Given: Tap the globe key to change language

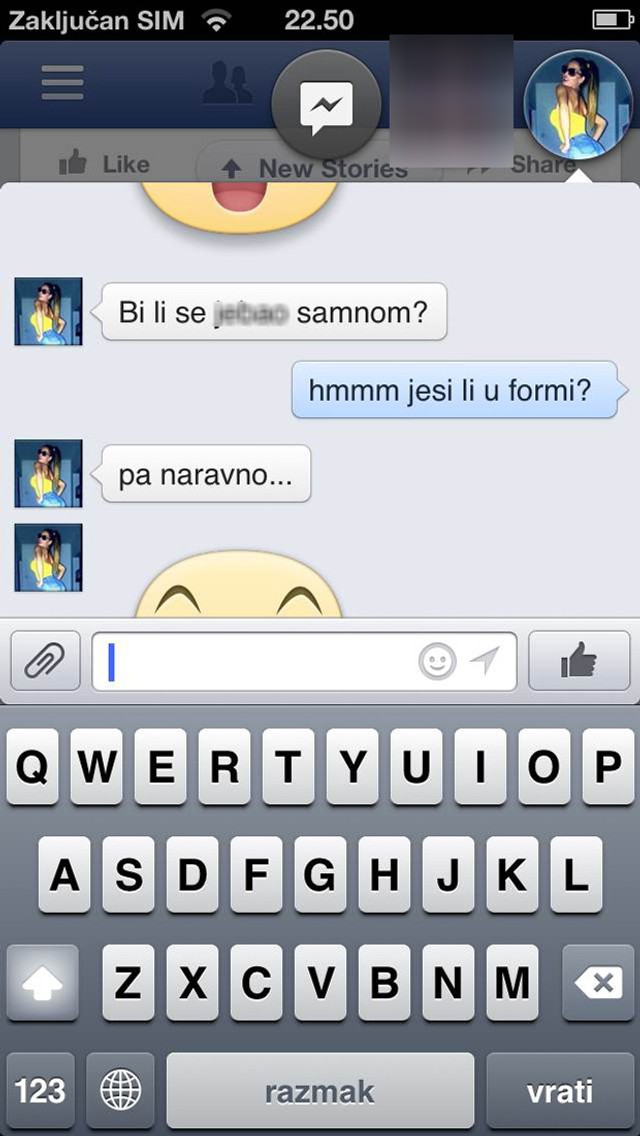Looking at the screenshot, I should [120, 1090].
